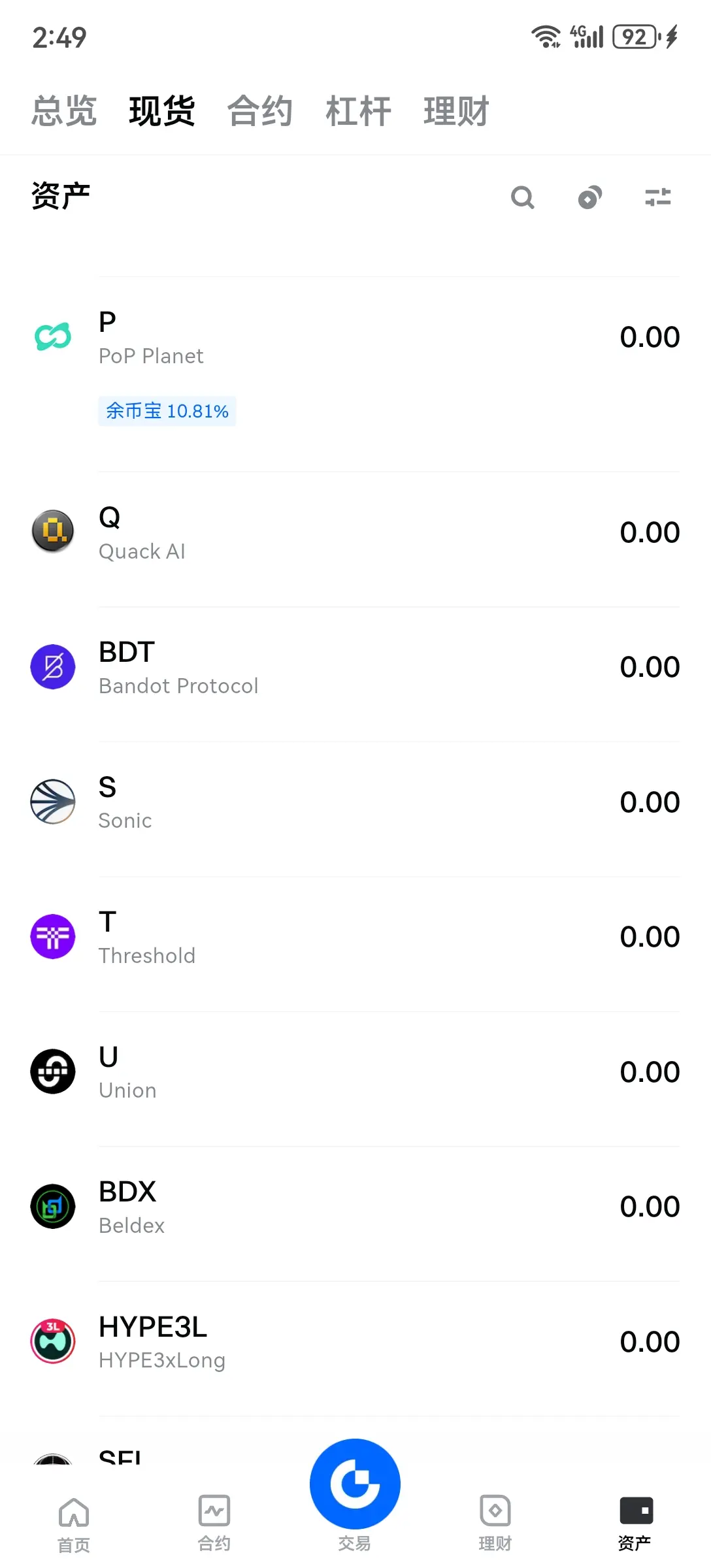Open the Sonic asset row
This screenshot has height=1568, width=711.
coord(355,803)
